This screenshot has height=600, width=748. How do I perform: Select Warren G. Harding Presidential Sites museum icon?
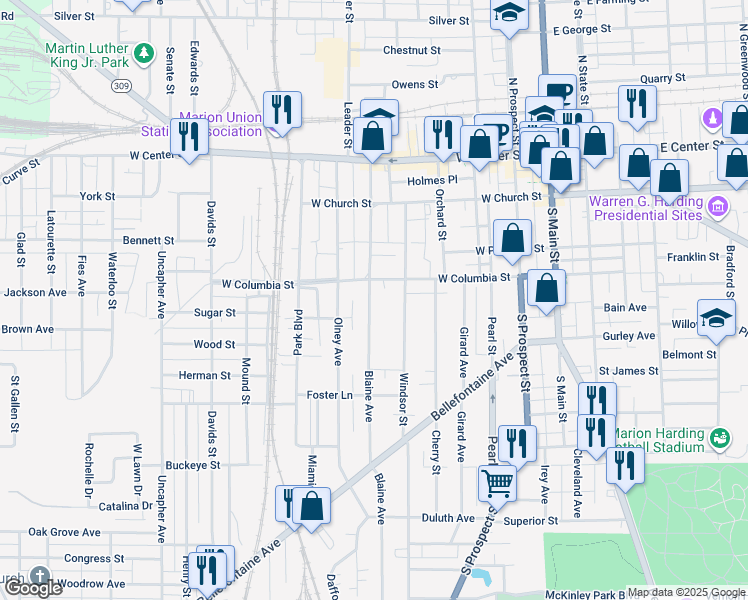coord(718,207)
